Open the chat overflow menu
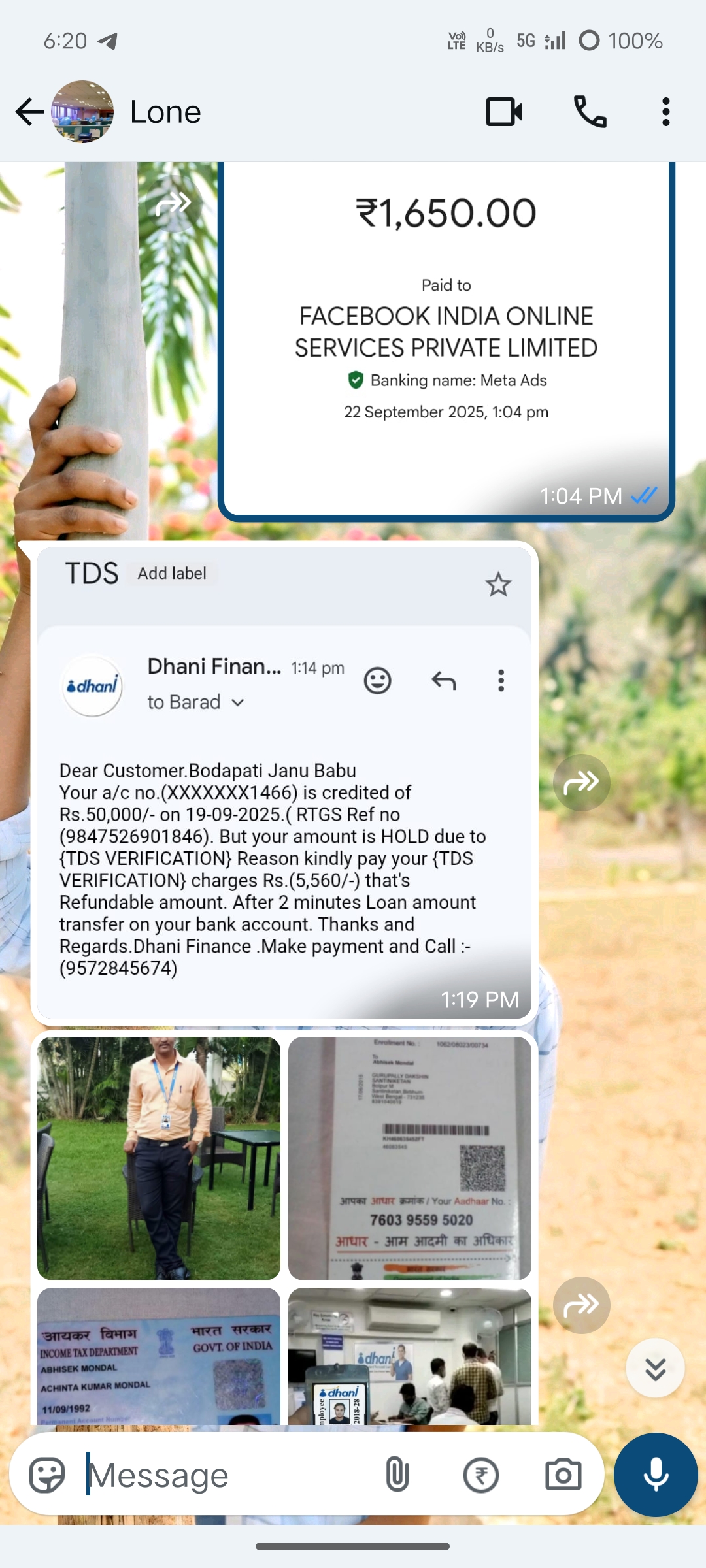Image resolution: width=706 pixels, height=1568 pixels. point(665,112)
